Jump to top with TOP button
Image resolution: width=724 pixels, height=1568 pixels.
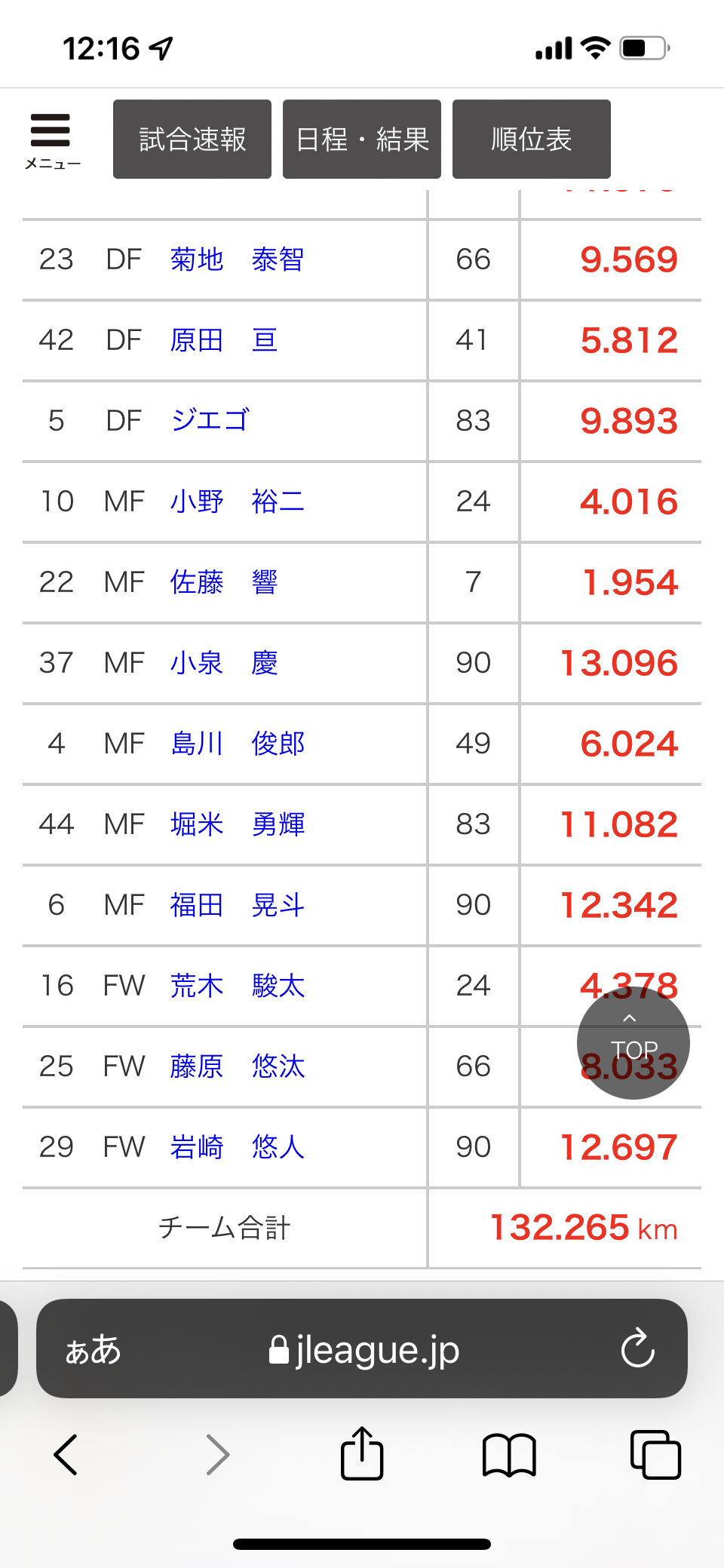(x=633, y=1042)
